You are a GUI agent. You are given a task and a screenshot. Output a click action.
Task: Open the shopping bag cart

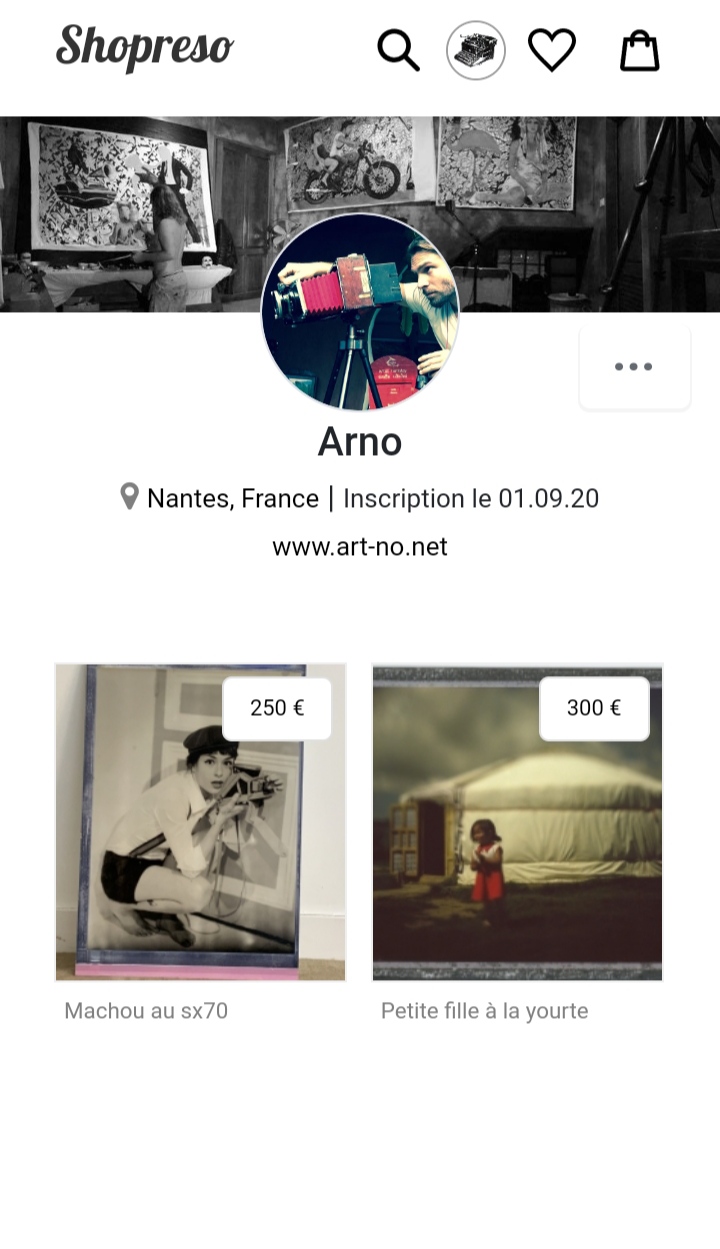[x=640, y=50]
